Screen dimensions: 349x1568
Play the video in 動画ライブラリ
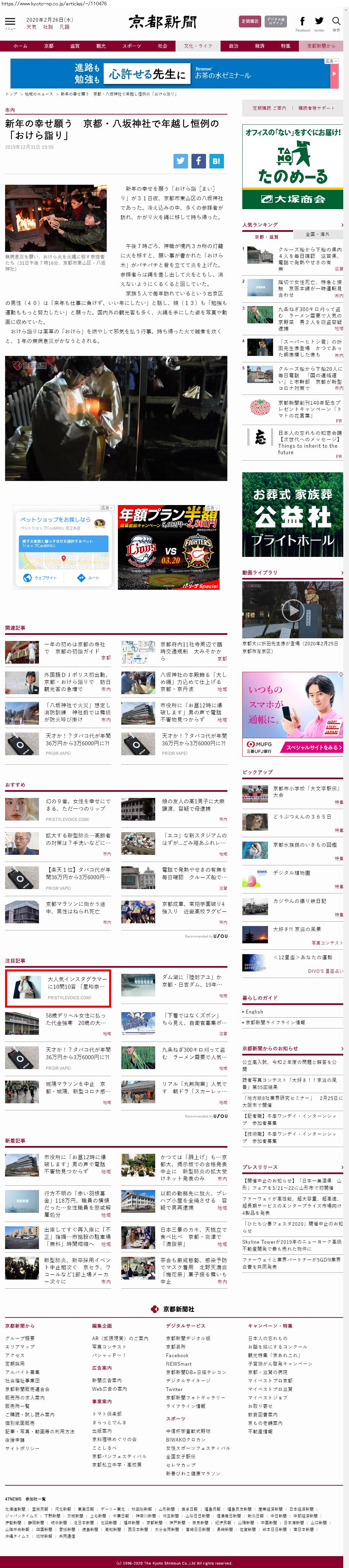click(x=292, y=610)
